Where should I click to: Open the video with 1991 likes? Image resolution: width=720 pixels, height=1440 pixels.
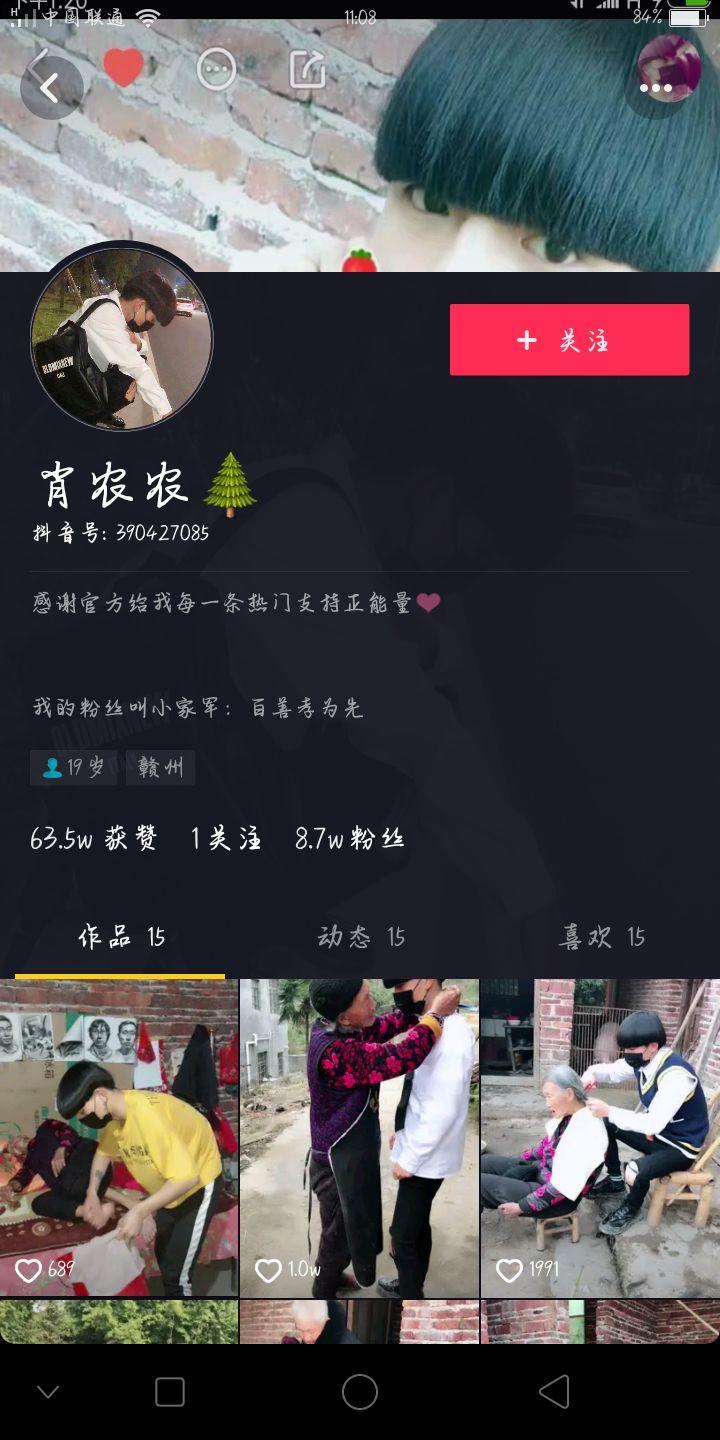click(x=600, y=1137)
